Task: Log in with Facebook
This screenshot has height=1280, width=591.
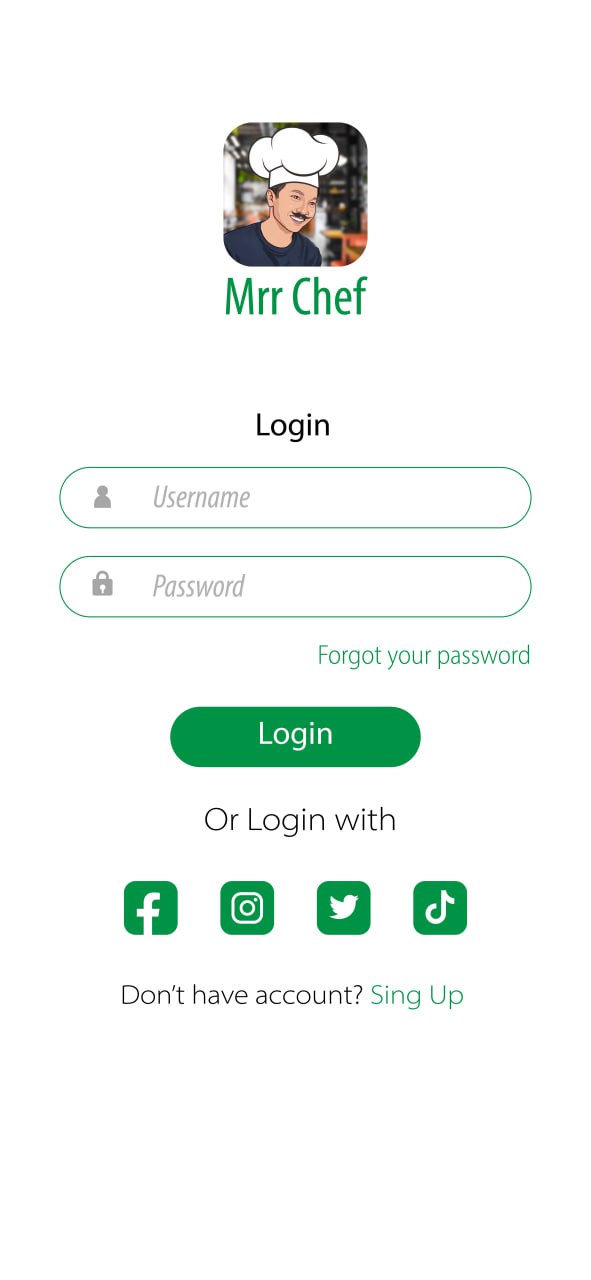Action: [151, 908]
